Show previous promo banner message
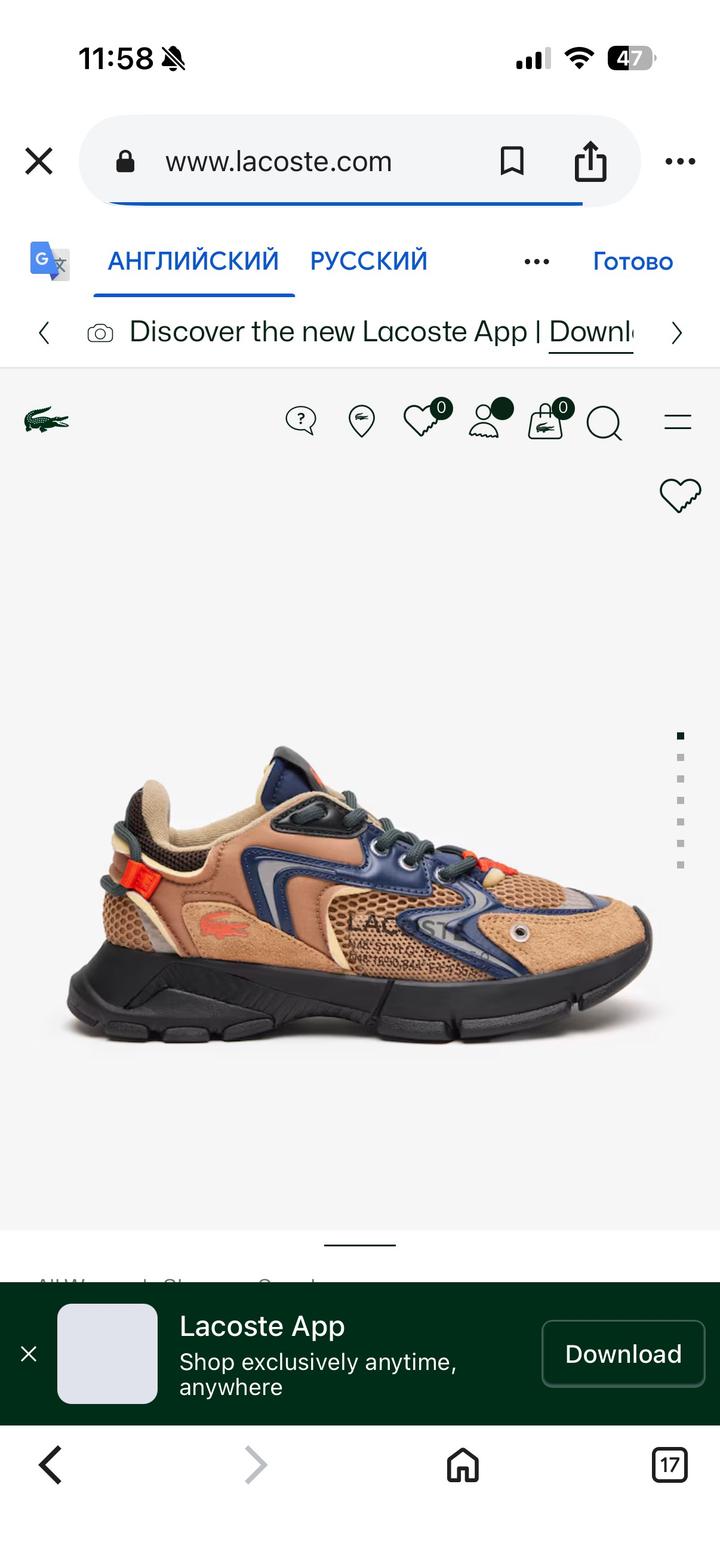The height and width of the screenshot is (1565, 720). [x=44, y=333]
